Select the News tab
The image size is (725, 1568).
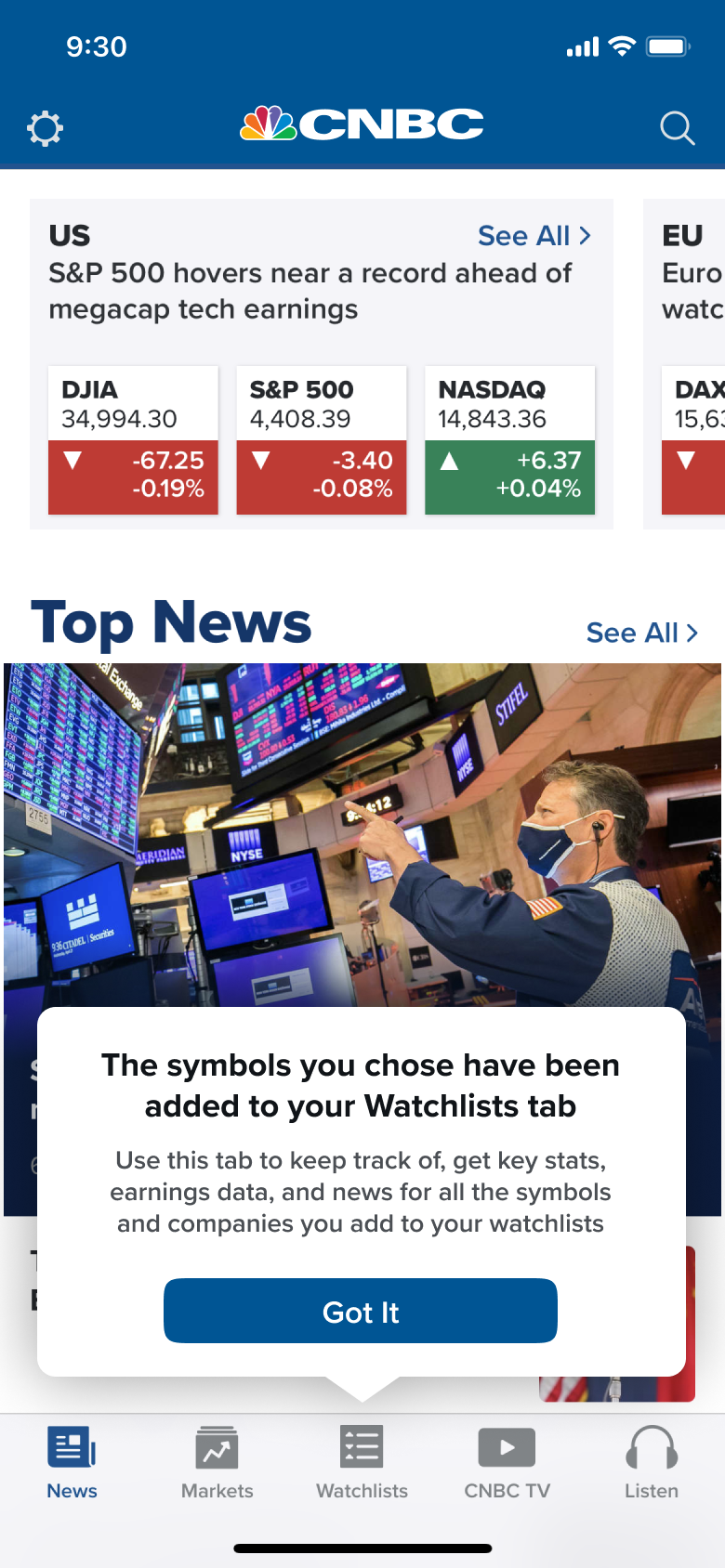tap(72, 1463)
